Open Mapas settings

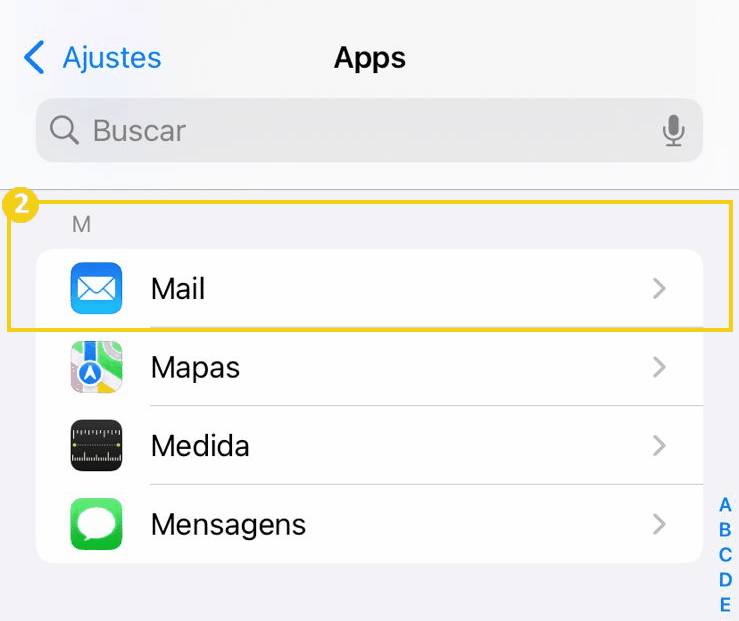coord(369,367)
